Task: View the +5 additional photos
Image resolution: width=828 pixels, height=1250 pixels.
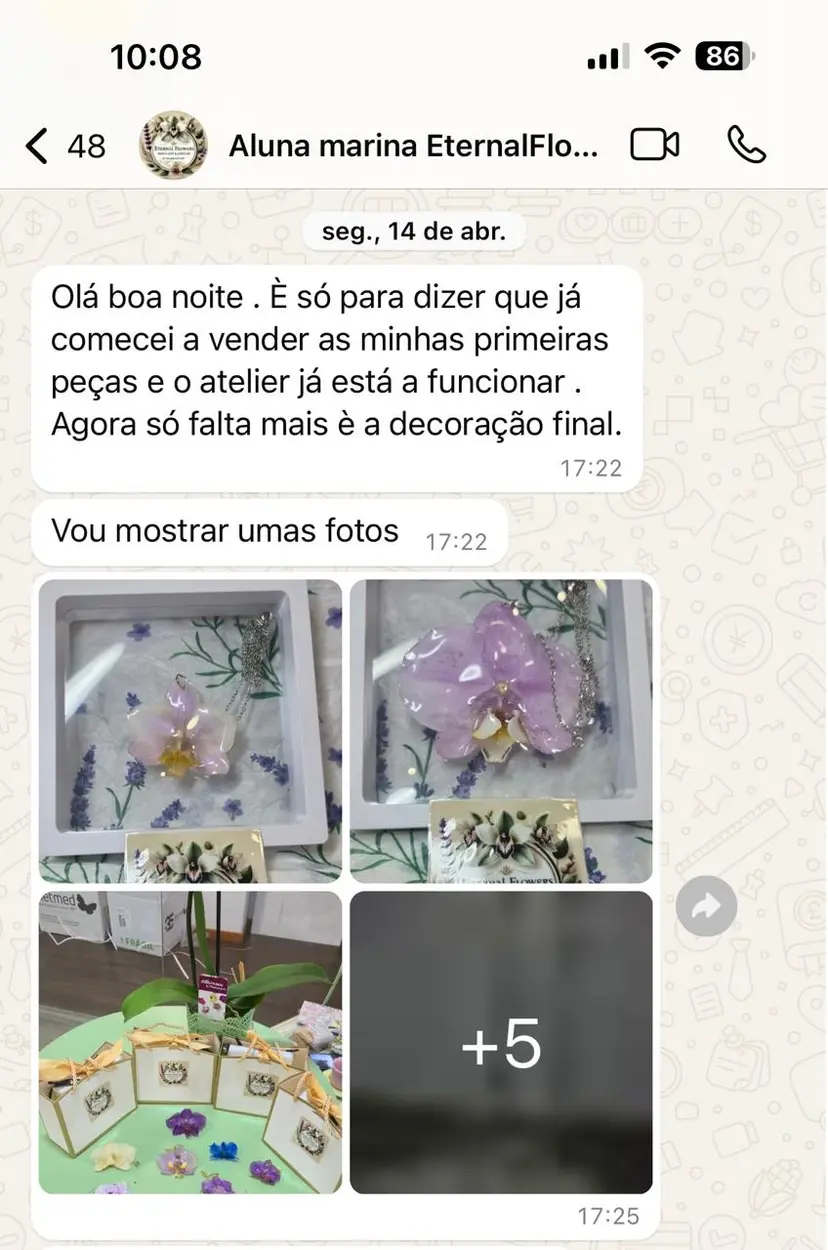Action: point(501,1042)
